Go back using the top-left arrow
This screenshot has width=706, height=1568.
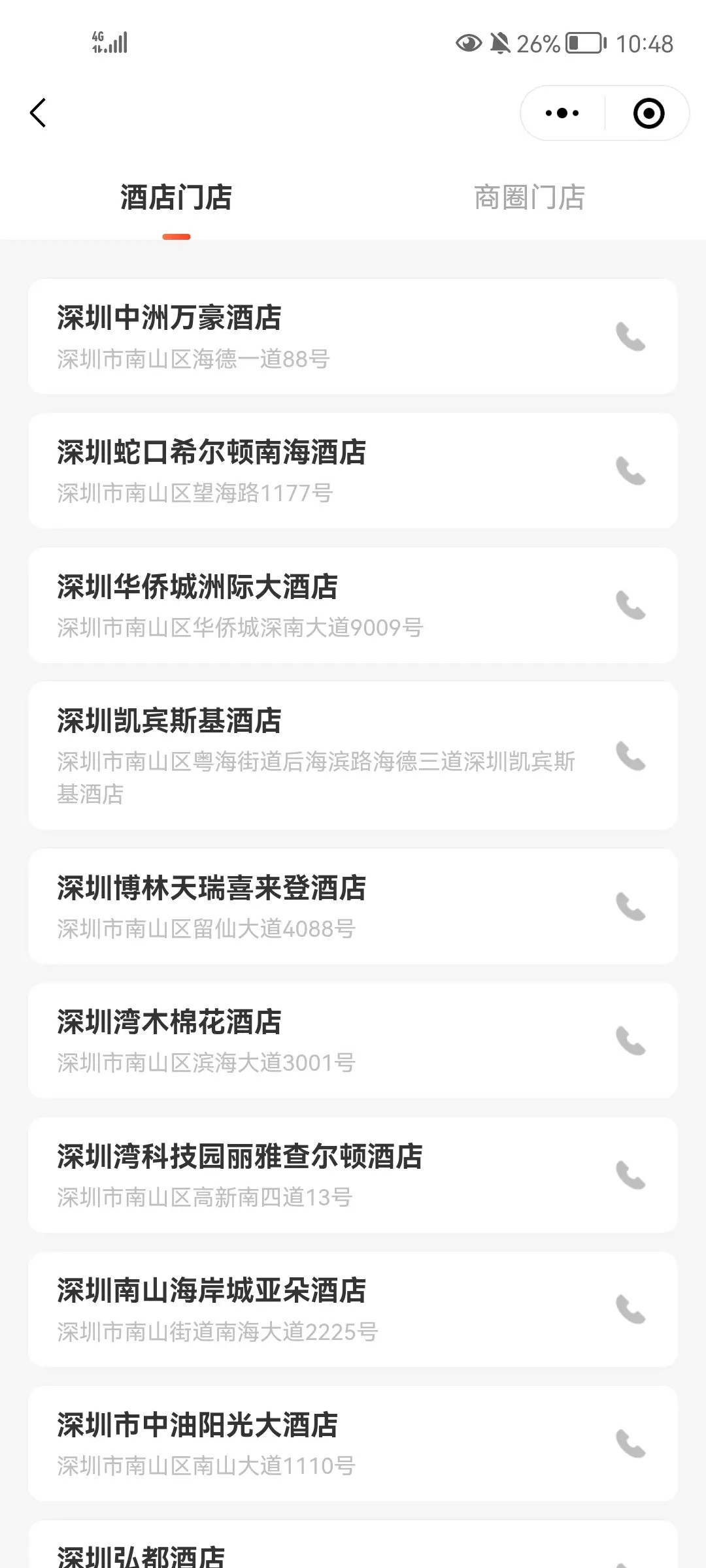point(38,113)
